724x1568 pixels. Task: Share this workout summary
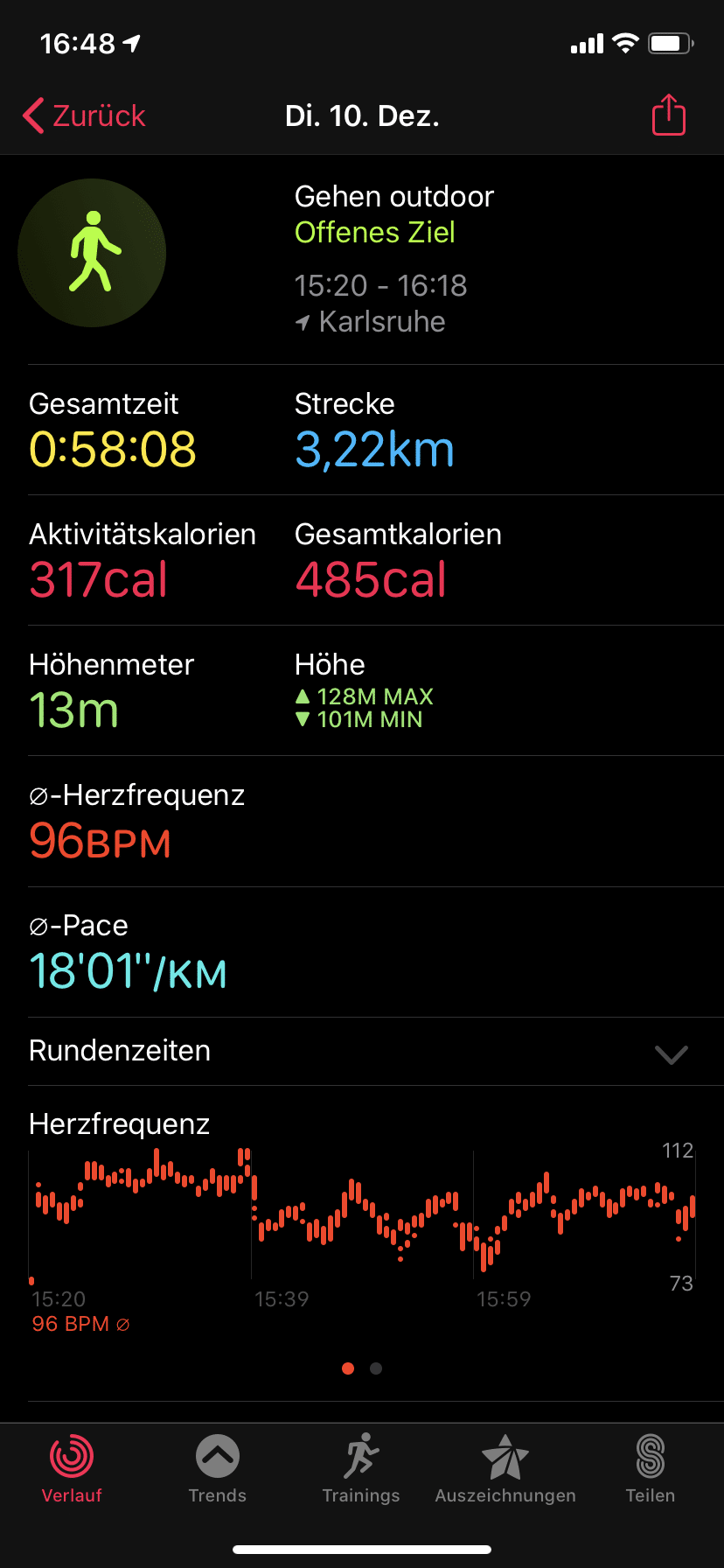coord(669,115)
